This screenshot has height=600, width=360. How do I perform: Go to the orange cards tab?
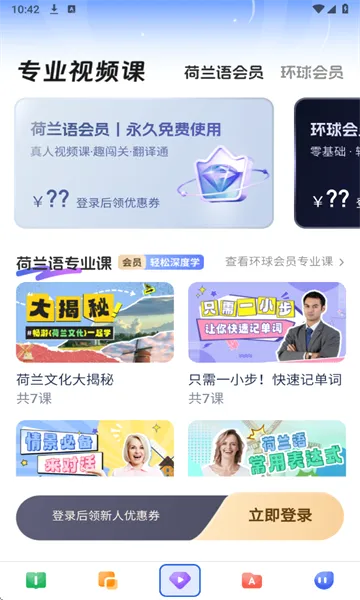coord(108,580)
